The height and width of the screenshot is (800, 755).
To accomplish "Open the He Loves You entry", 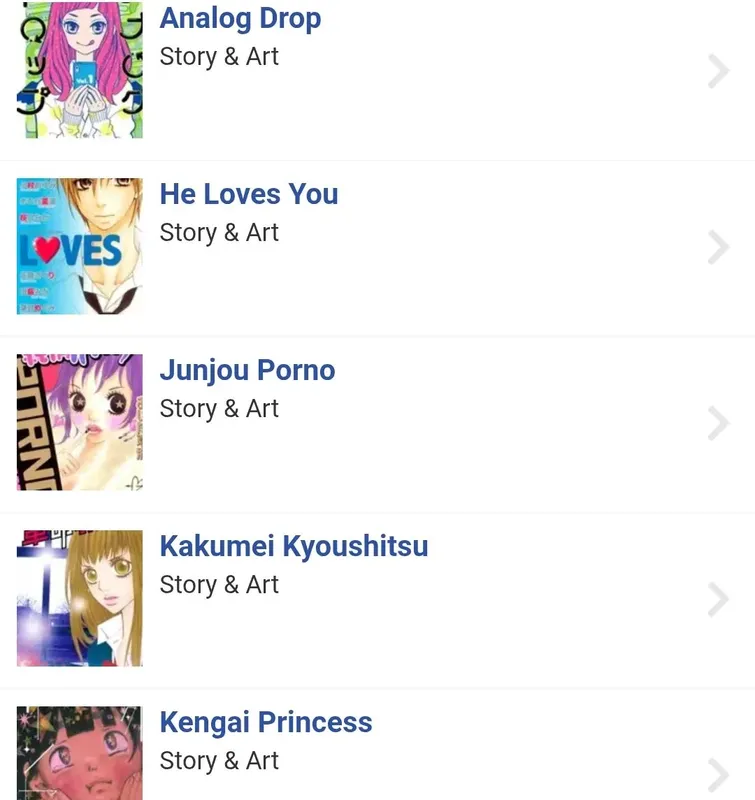I will (249, 194).
